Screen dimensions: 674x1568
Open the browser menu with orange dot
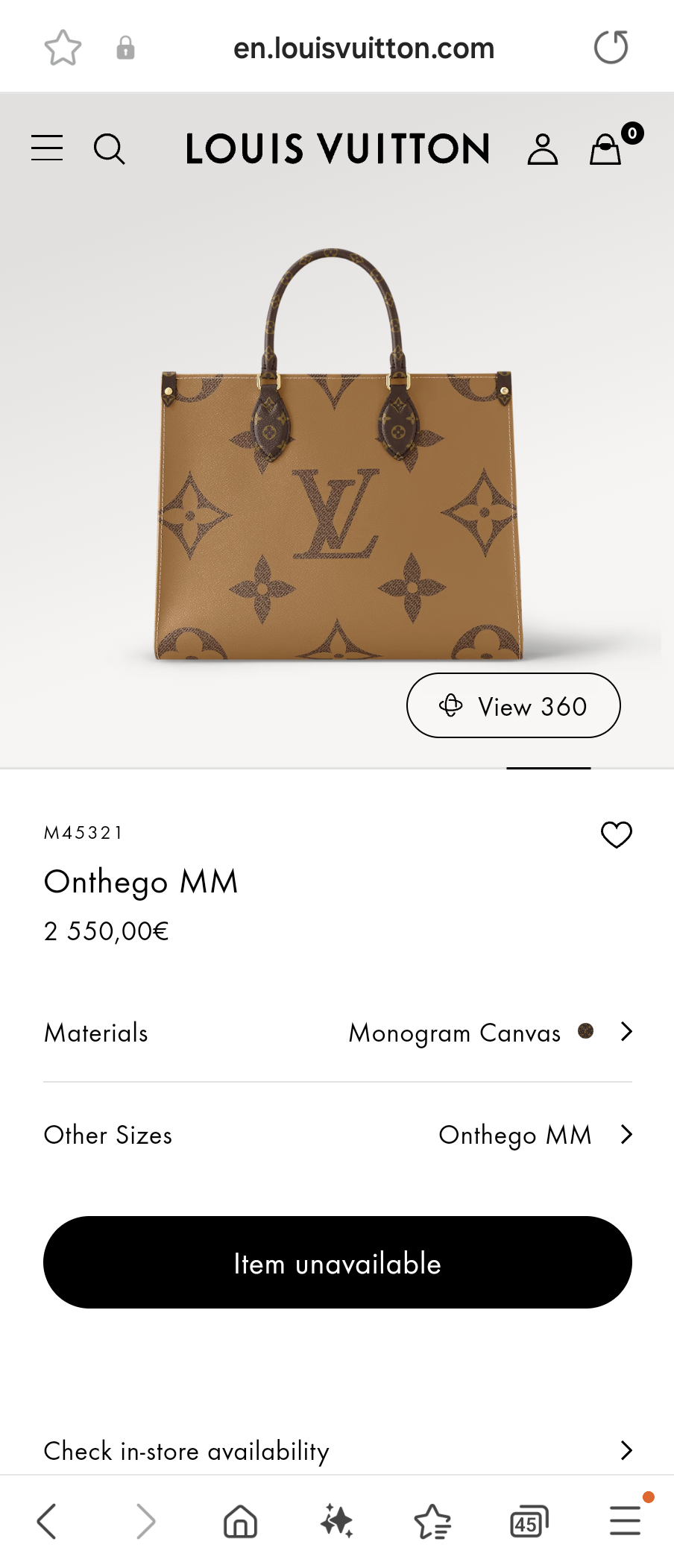tap(625, 1520)
